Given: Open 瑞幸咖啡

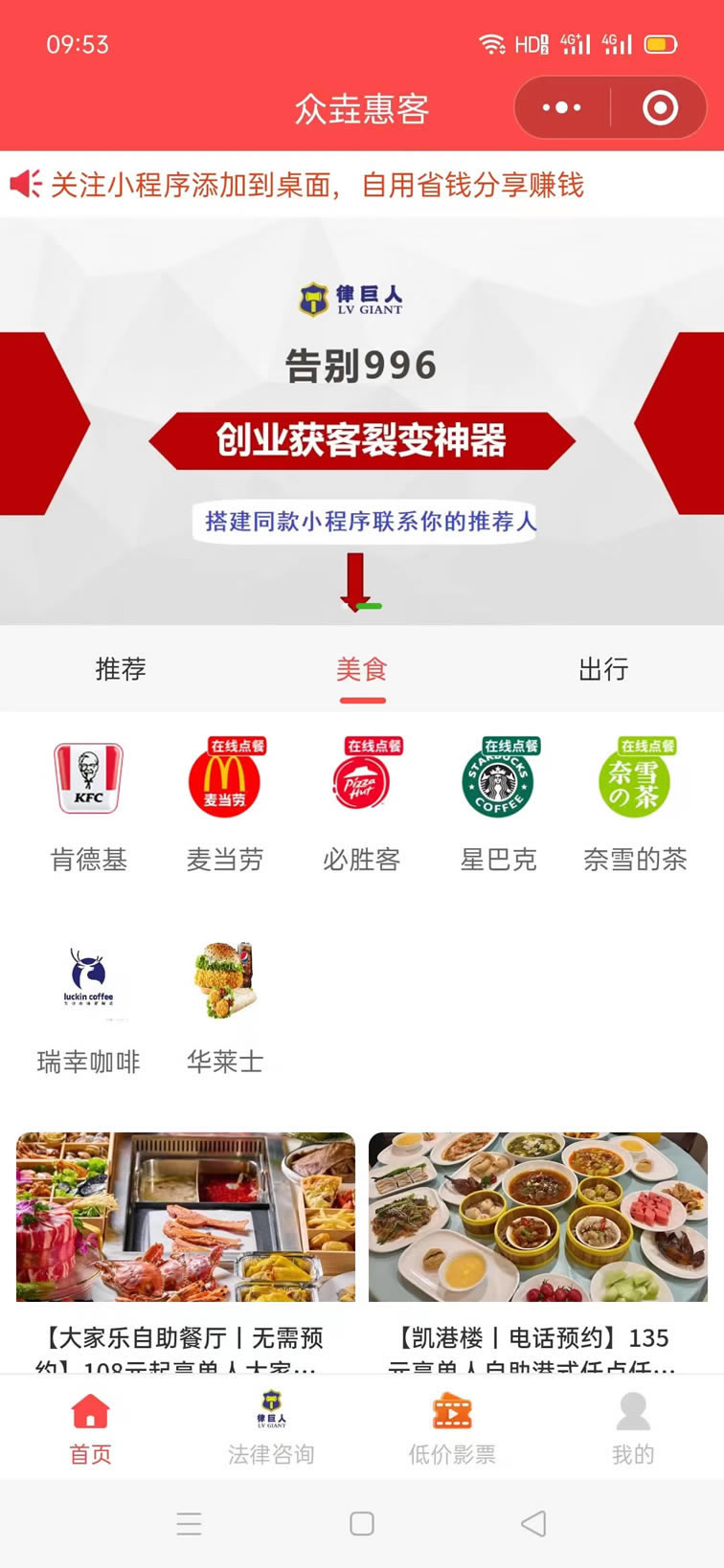Looking at the screenshot, I should tap(88, 1007).
